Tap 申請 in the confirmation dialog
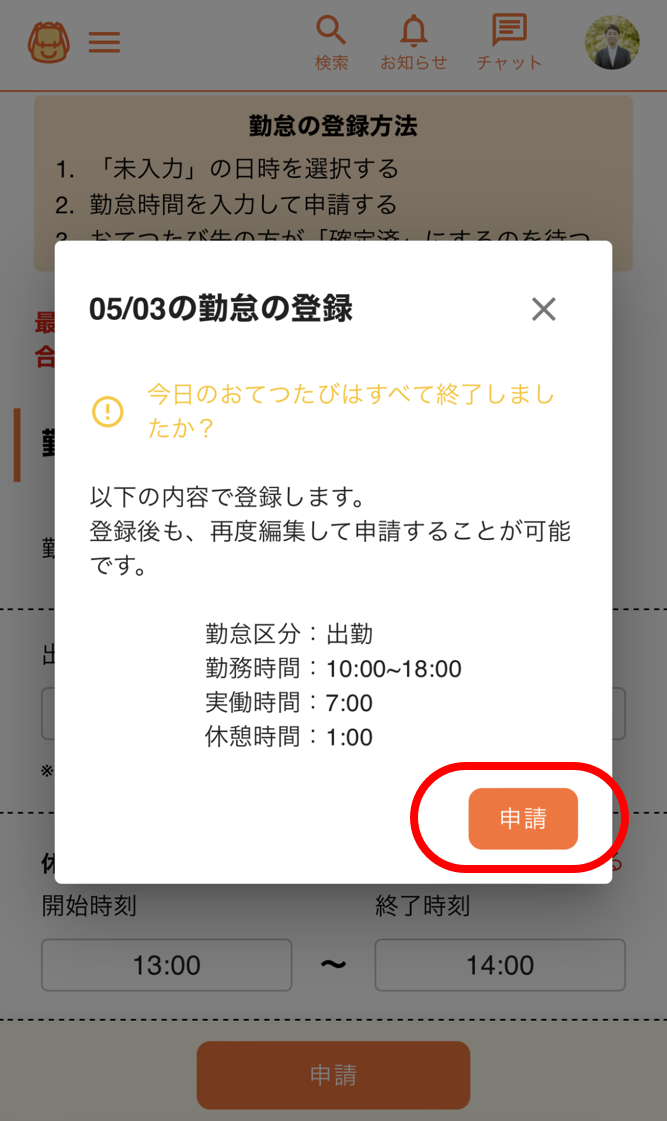The width and height of the screenshot is (667, 1121). (523, 818)
